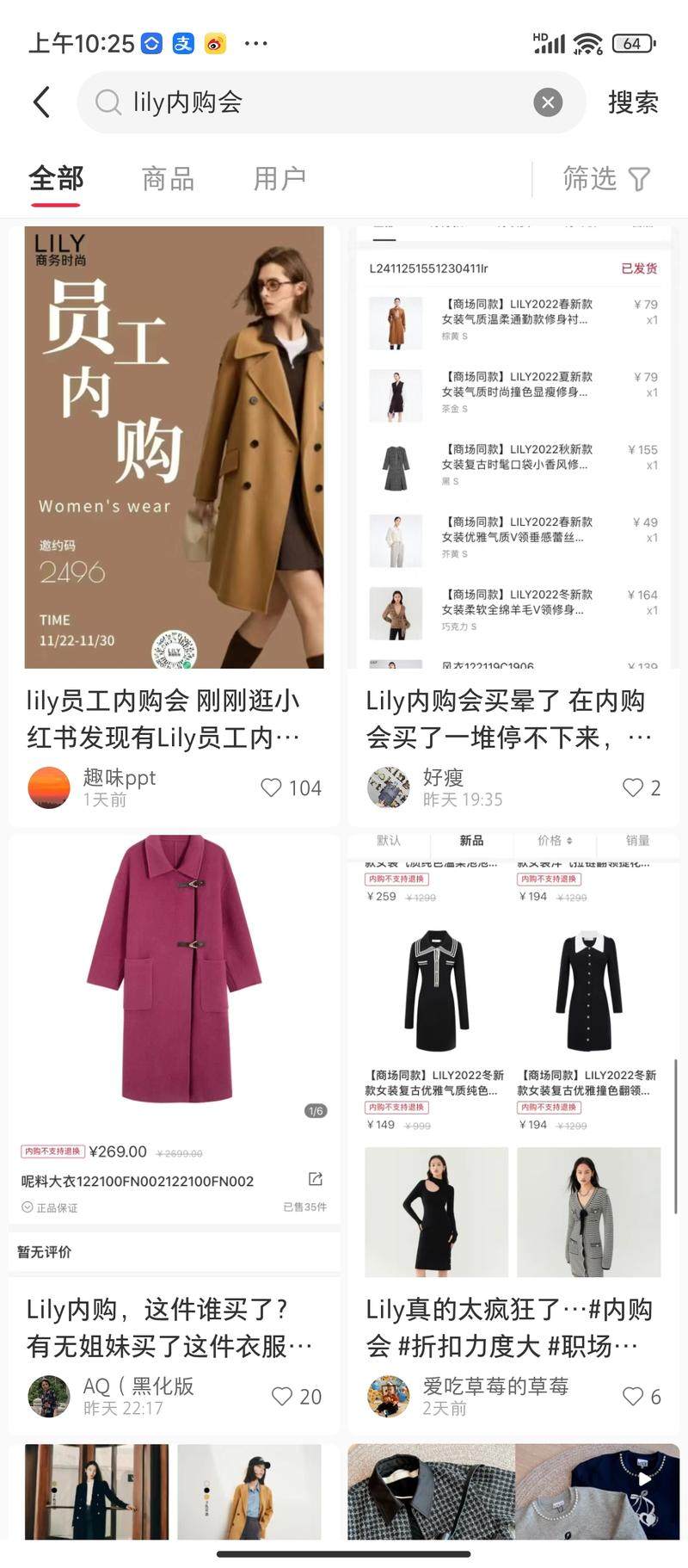Like the post by 好瘦
Image resolution: width=688 pixels, height=1568 pixels.
[633, 787]
